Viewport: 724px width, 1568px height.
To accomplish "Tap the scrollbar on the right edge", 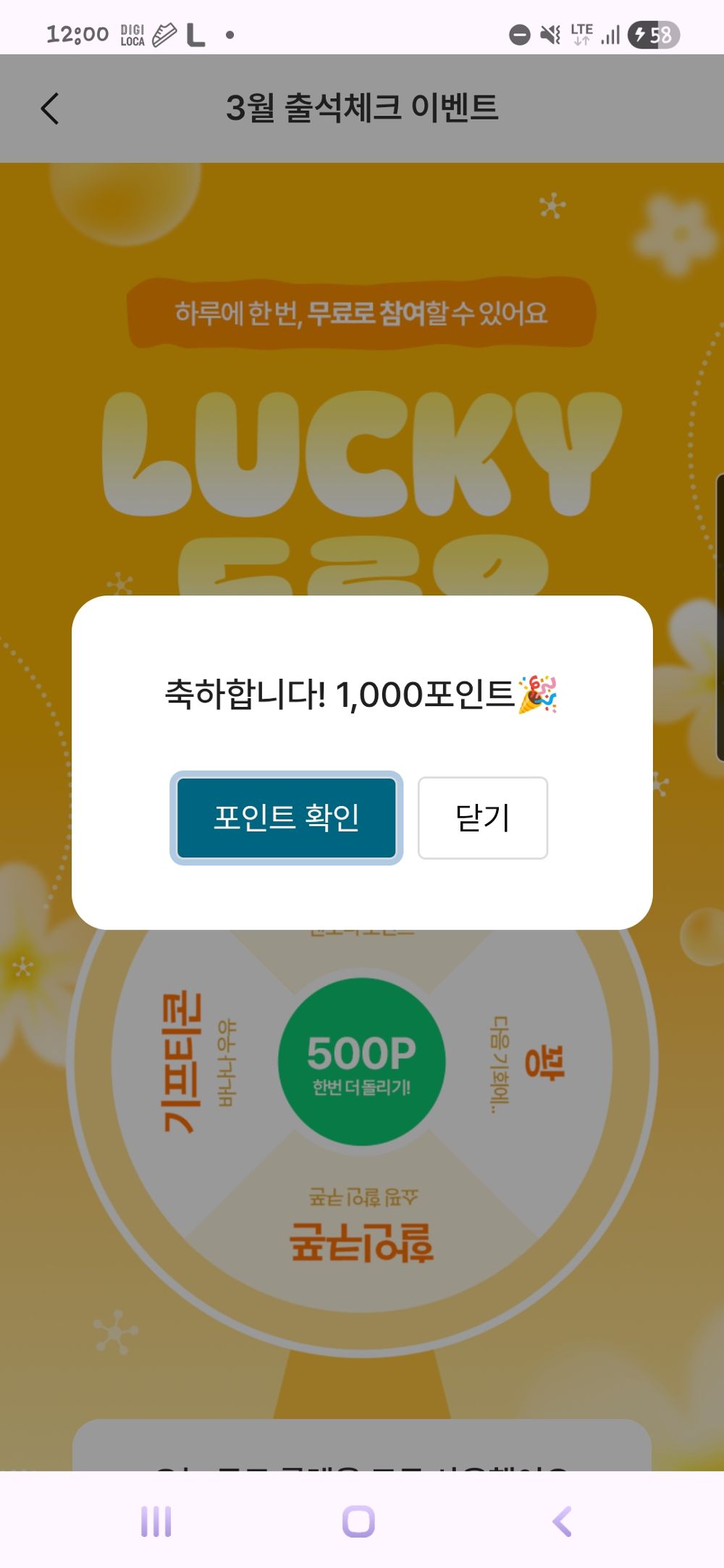I will (x=719, y=619).
